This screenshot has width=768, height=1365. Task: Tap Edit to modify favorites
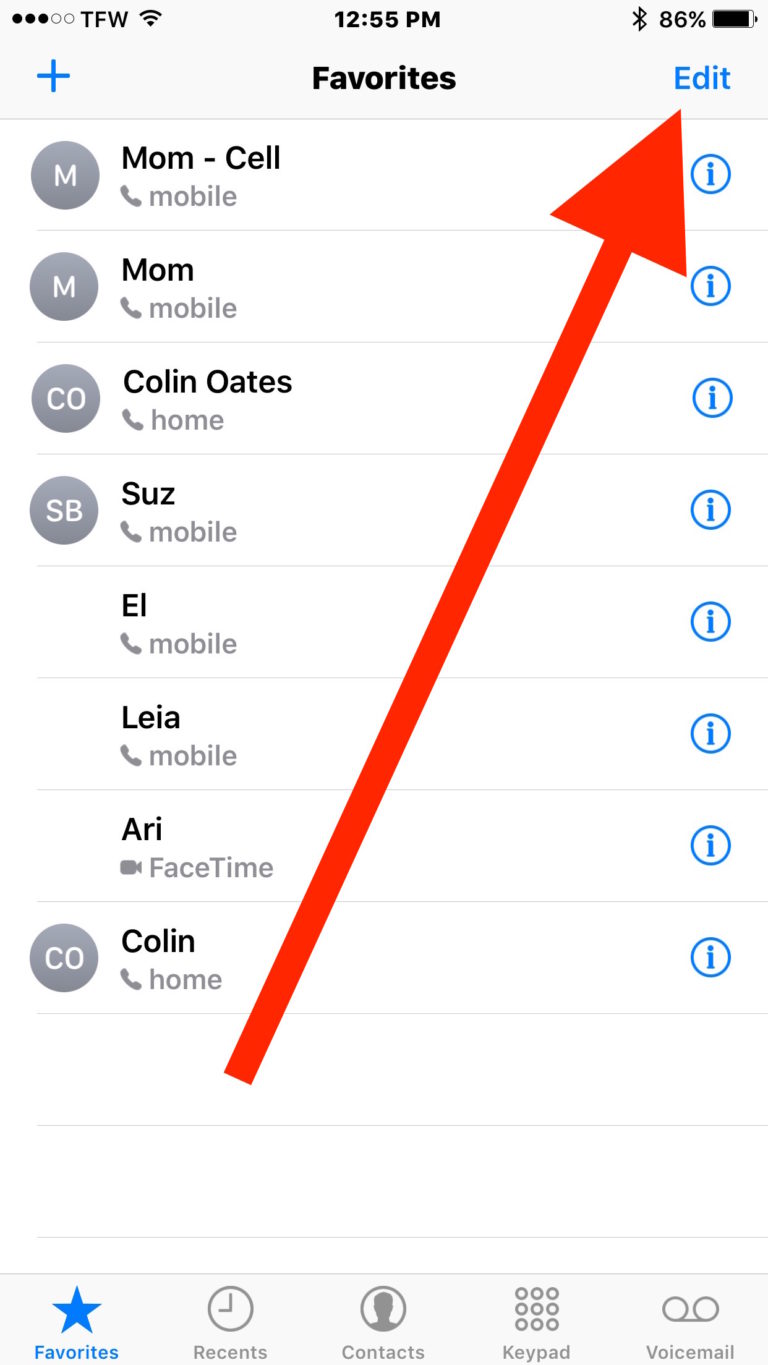point(702,78)
